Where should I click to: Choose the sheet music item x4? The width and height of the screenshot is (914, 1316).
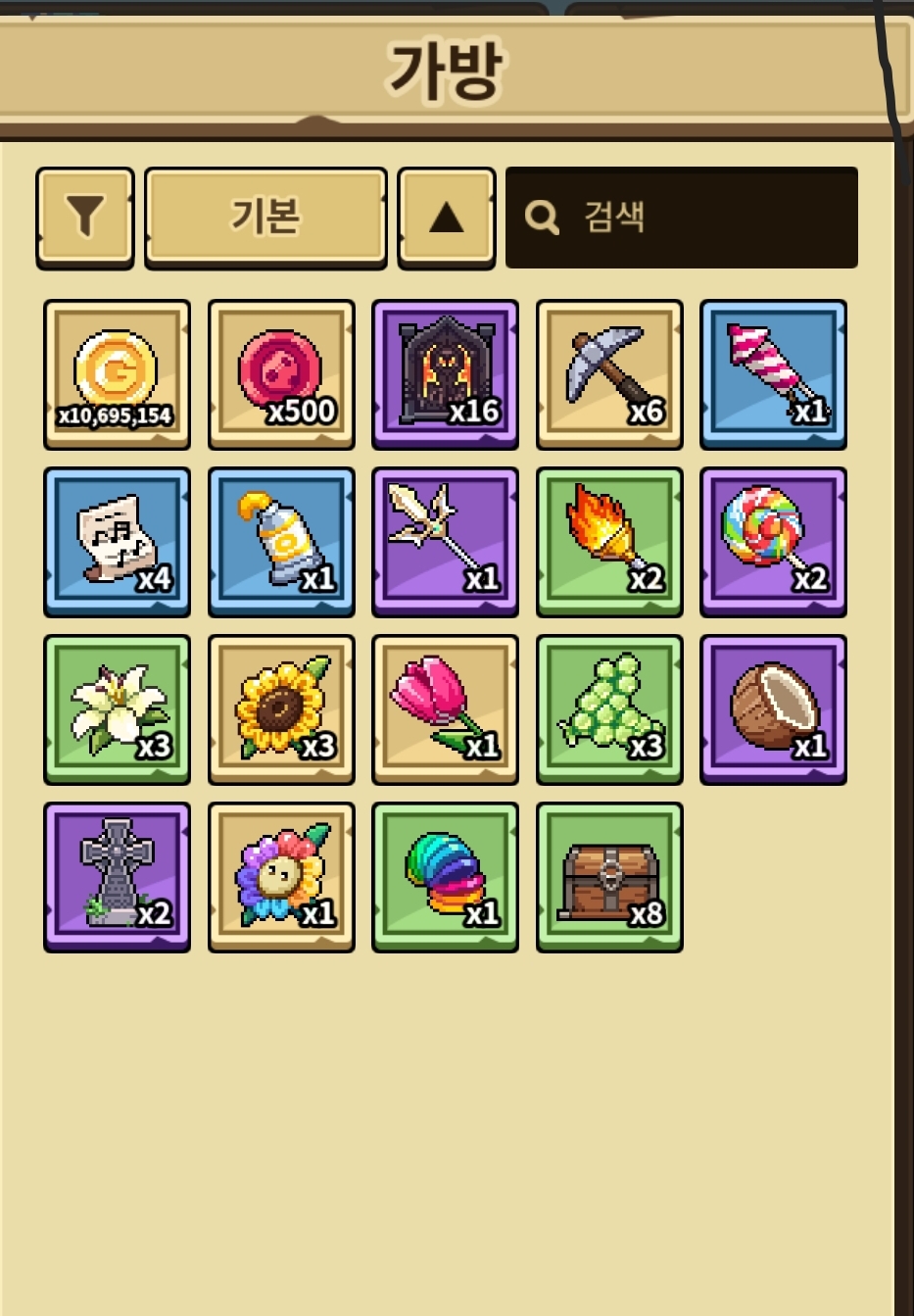tap(117, 542)
